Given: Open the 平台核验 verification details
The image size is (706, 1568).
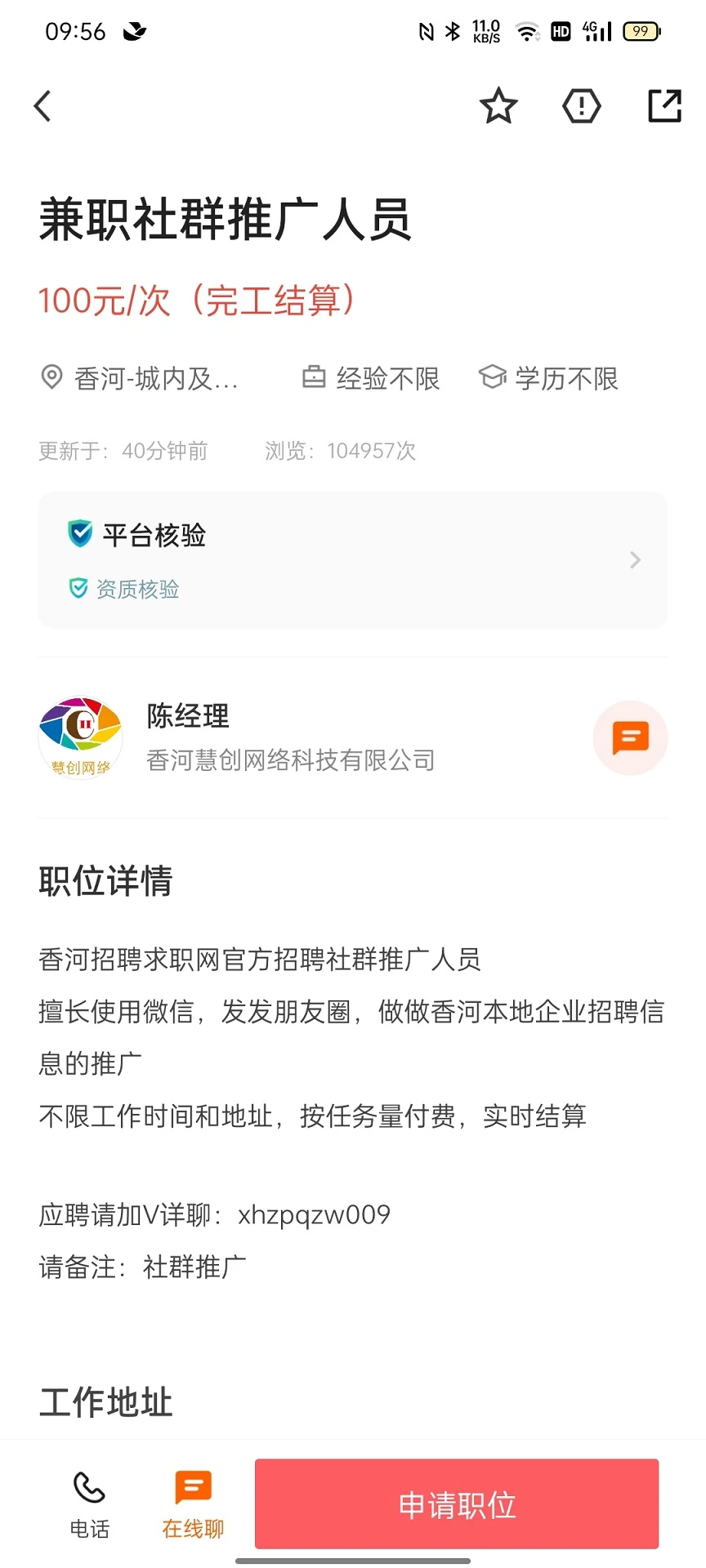Looking at the screenshot, I should point(352,560).
